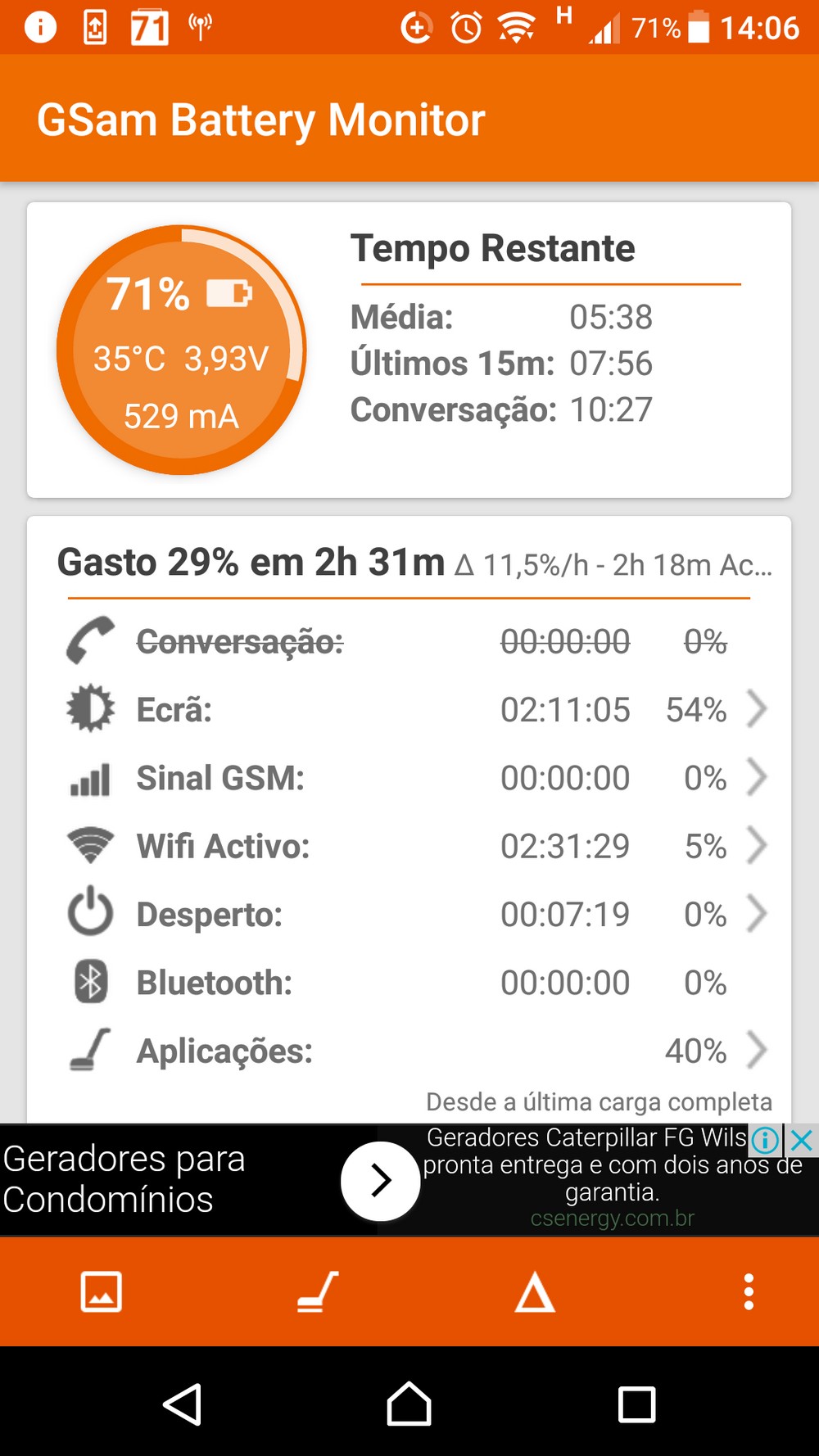Viewport: 819px width, 1456px height.
Task: Tap the picture icon in the bottom toolbar
Action: click(102, 1292)
